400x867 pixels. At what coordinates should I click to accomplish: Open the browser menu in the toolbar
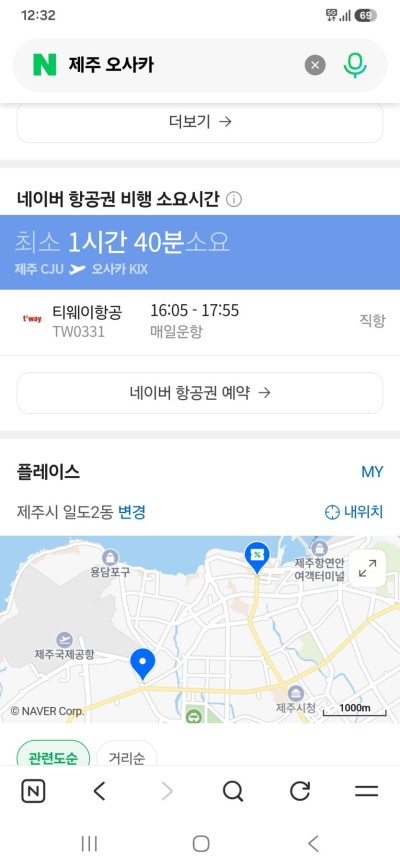click(366, 792)
